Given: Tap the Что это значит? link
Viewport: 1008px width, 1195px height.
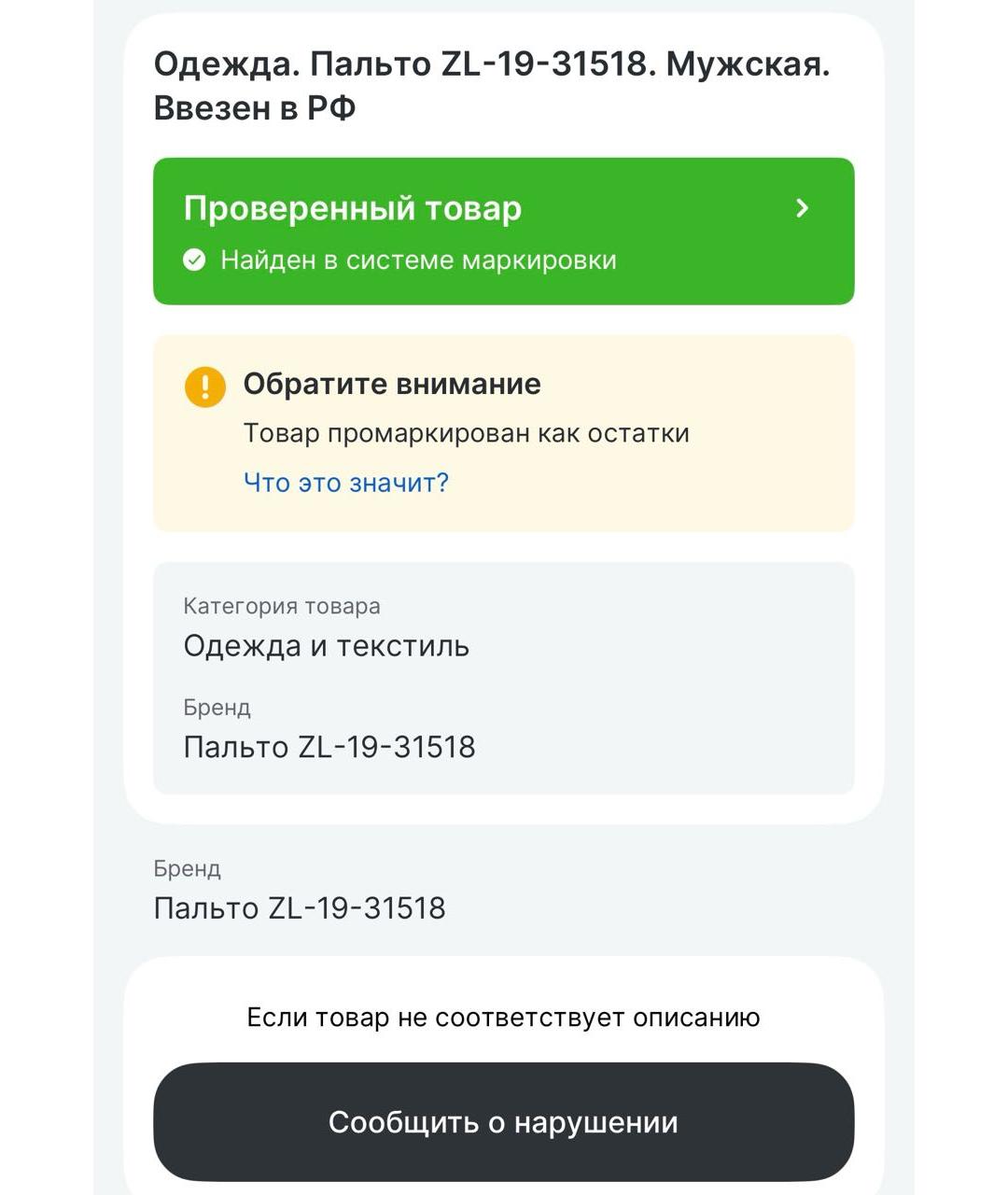Looking at the screenshot, I should 346,483.
